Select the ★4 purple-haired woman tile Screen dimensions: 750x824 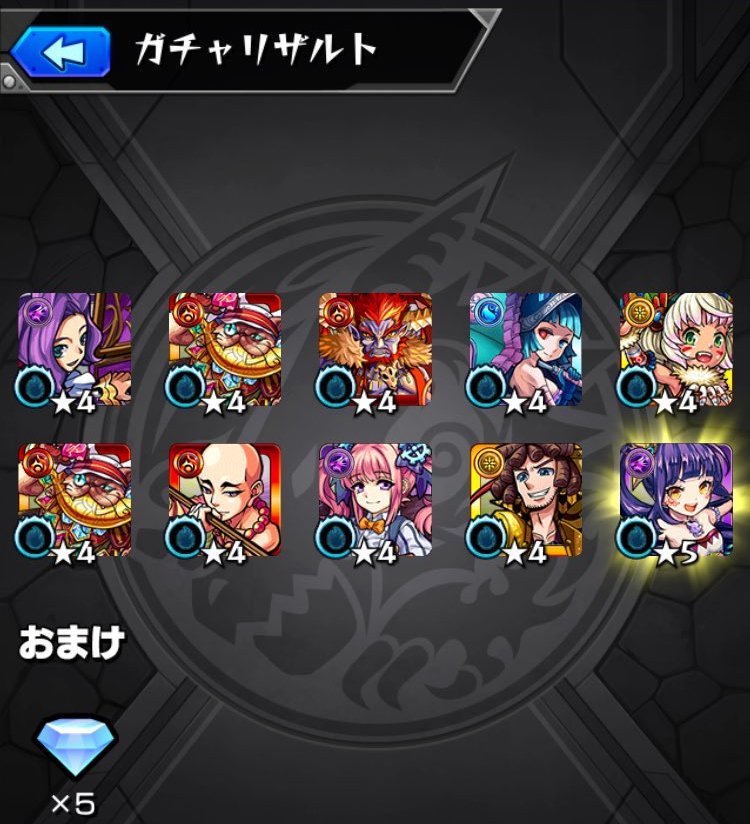pos(75,350)
